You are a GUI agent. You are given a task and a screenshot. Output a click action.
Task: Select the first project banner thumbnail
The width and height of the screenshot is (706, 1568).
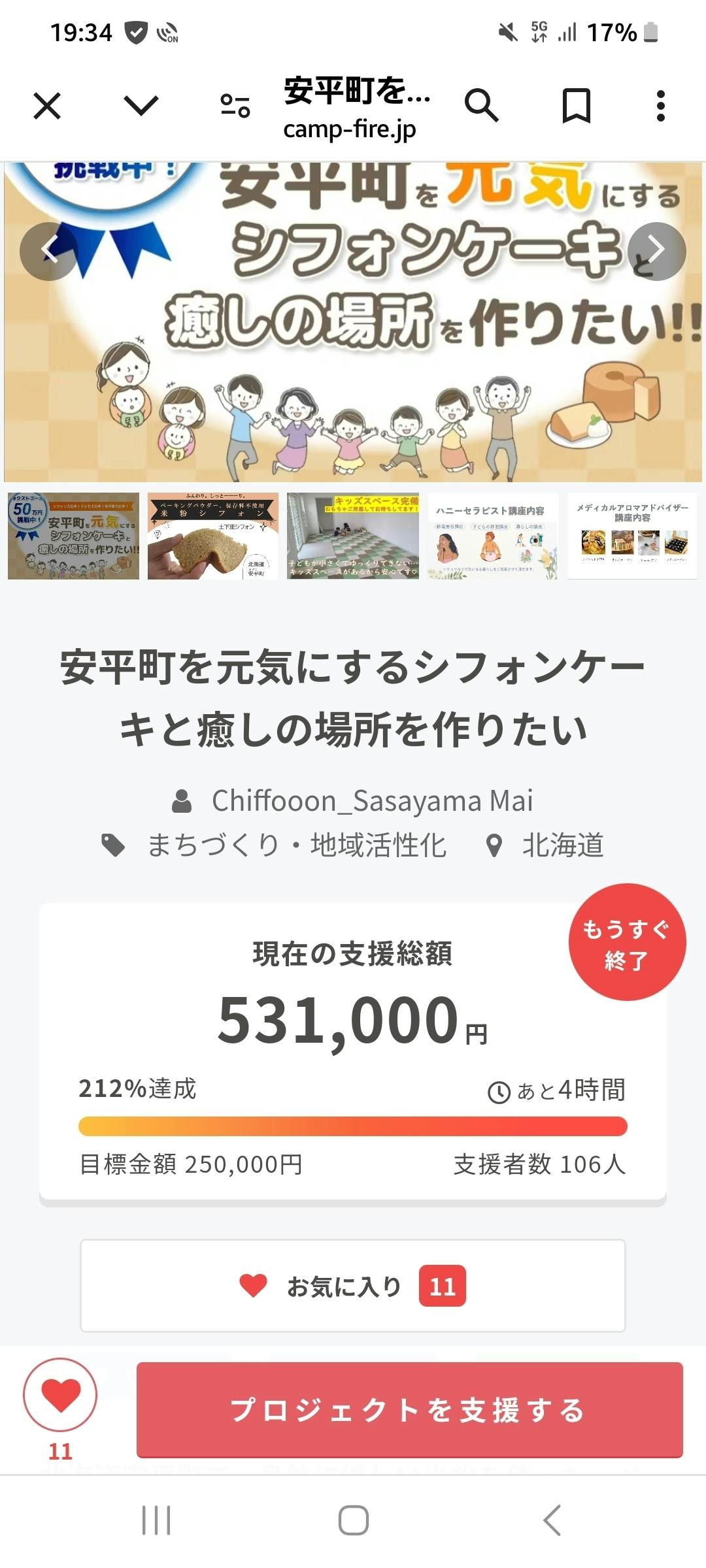pos(73,536)
